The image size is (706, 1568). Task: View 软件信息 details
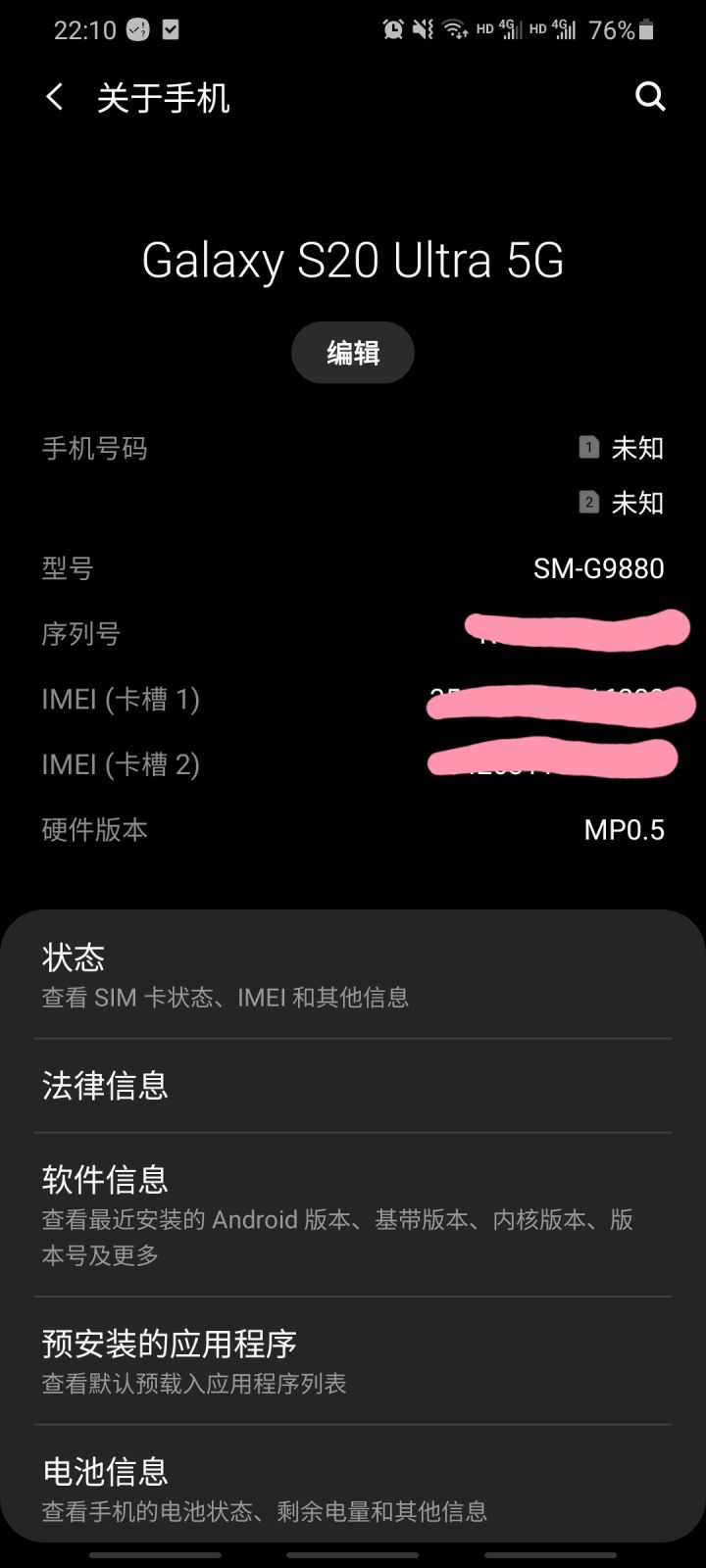point(353,1215)
